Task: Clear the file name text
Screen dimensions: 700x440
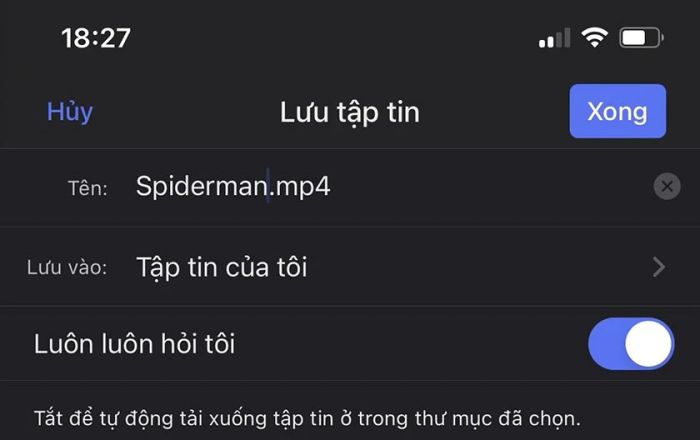Action: point(666,186)
